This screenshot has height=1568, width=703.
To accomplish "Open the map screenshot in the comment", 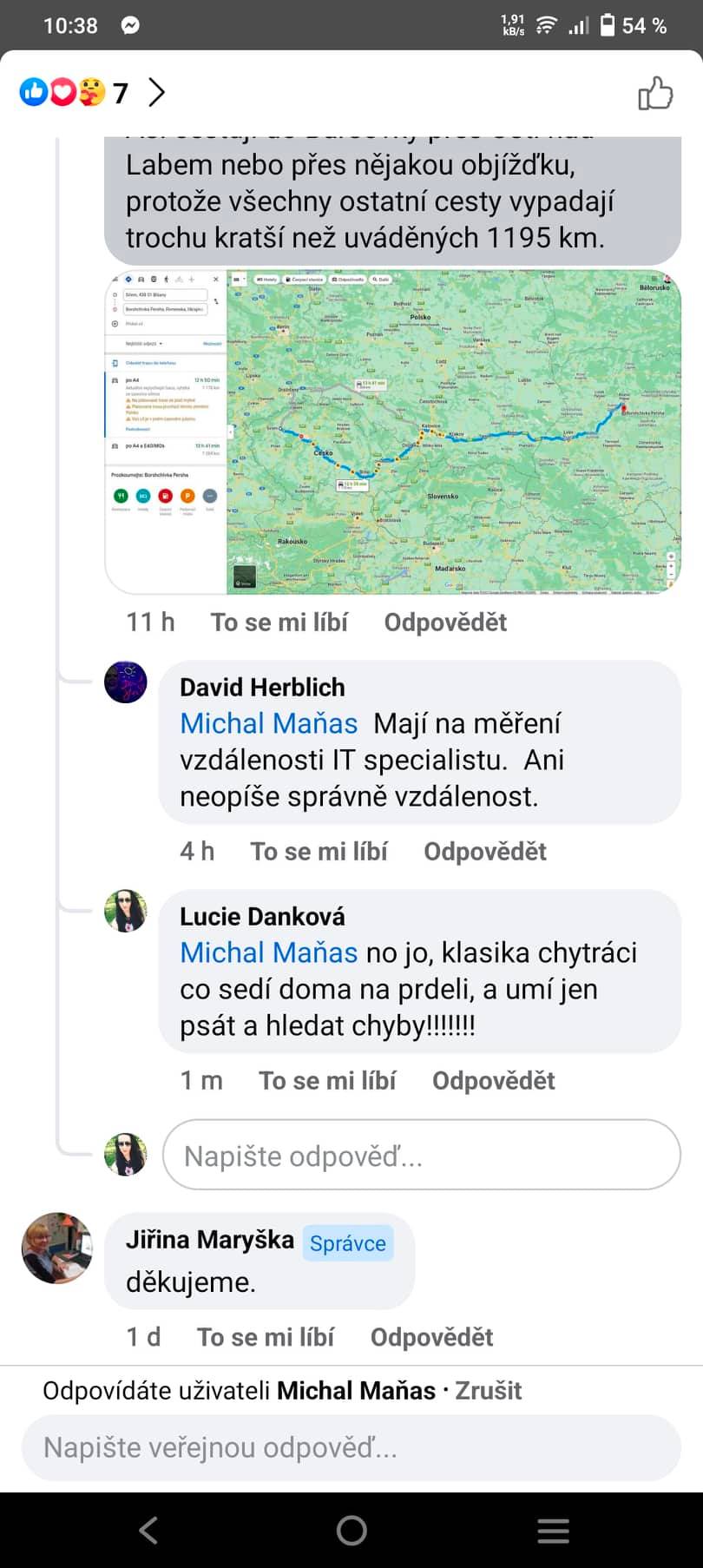I will coord(392,432).
